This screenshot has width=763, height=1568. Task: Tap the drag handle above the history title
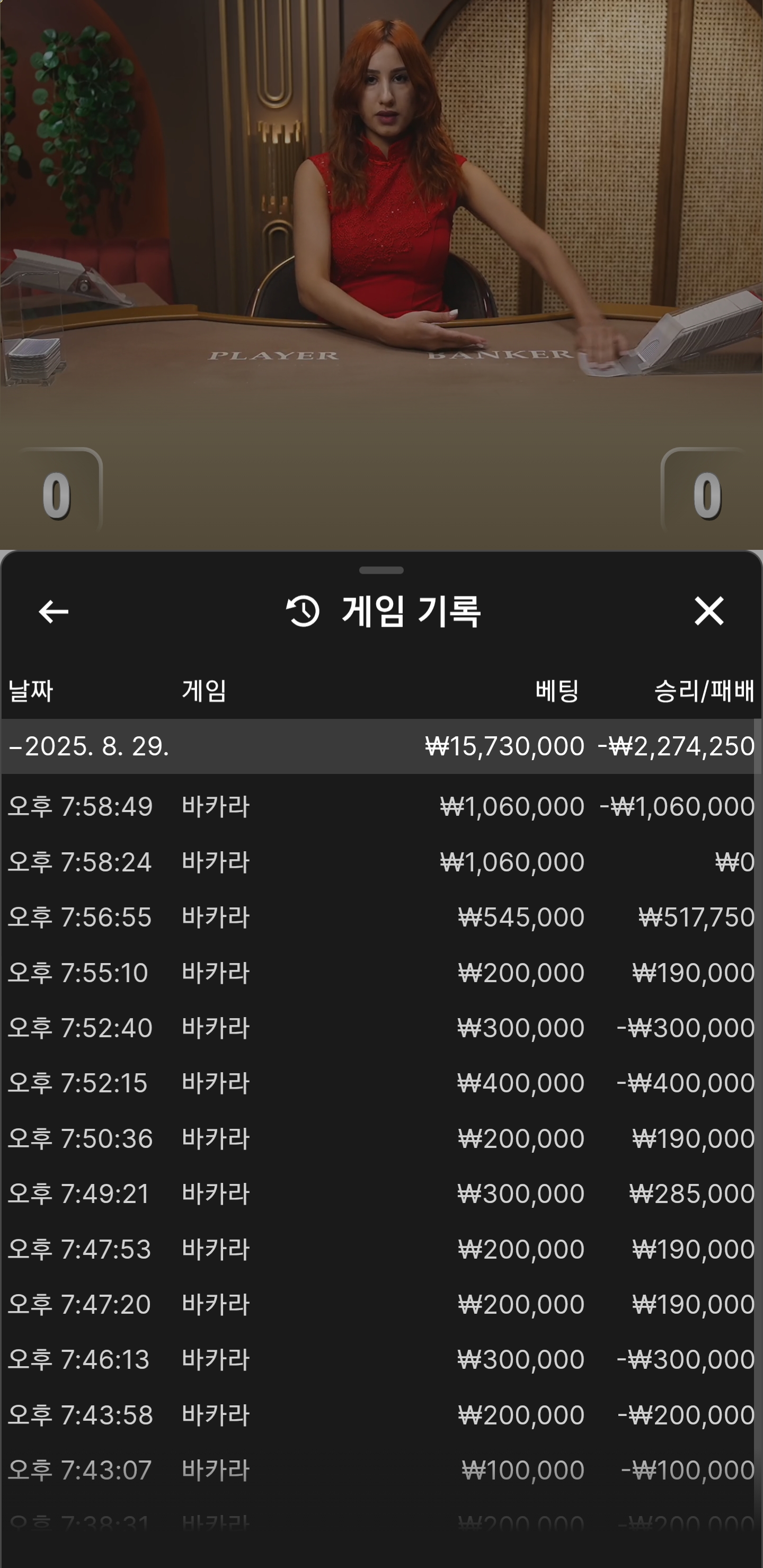381,571
